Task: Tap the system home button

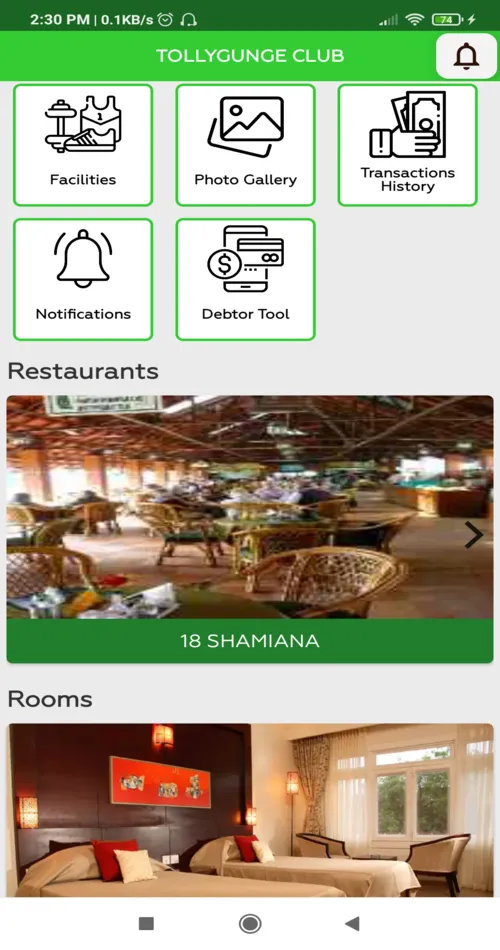Action: 250,924
